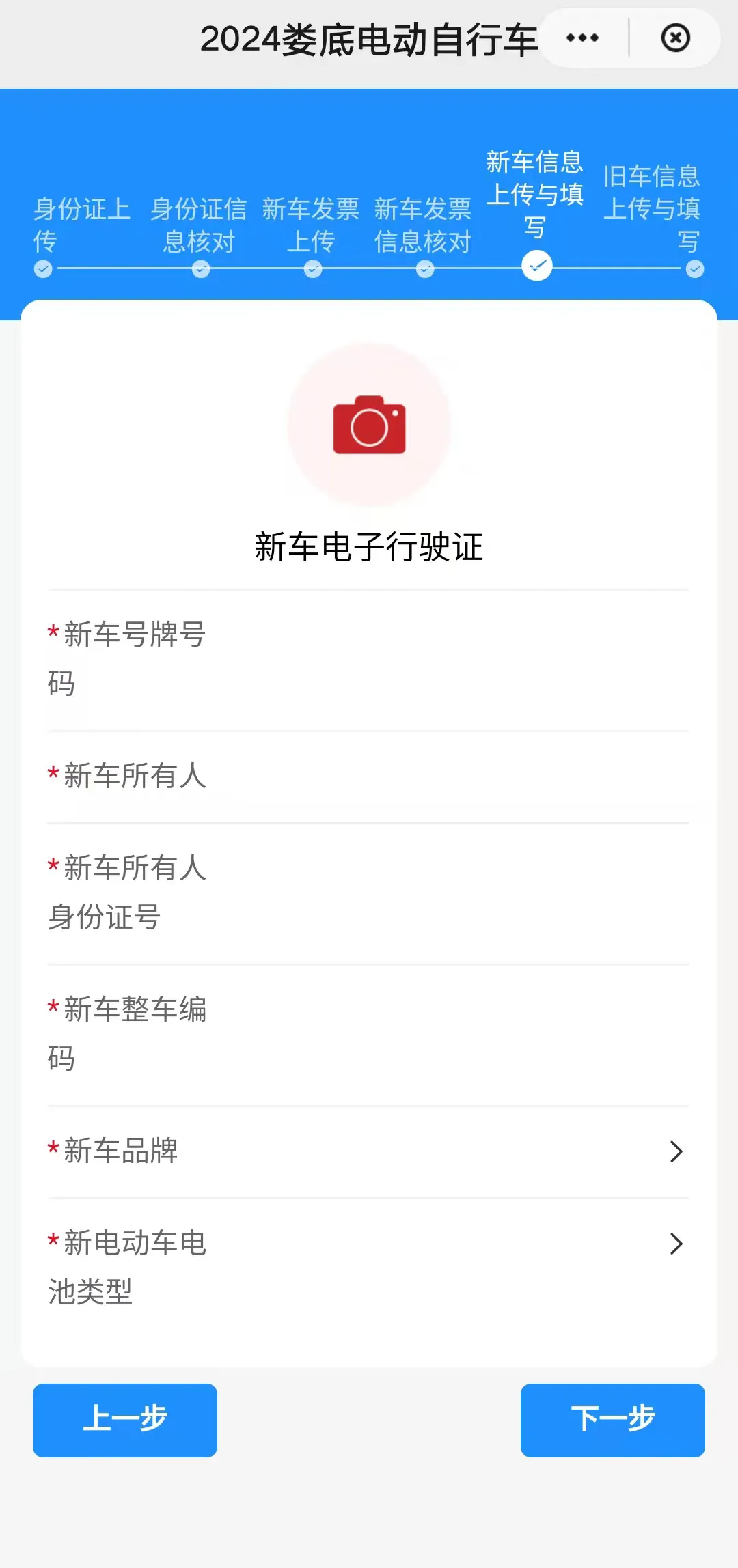Jump to the 旧车信息上传与填写 step
This screenshot has width=738, height=1568.
(652, 219)
